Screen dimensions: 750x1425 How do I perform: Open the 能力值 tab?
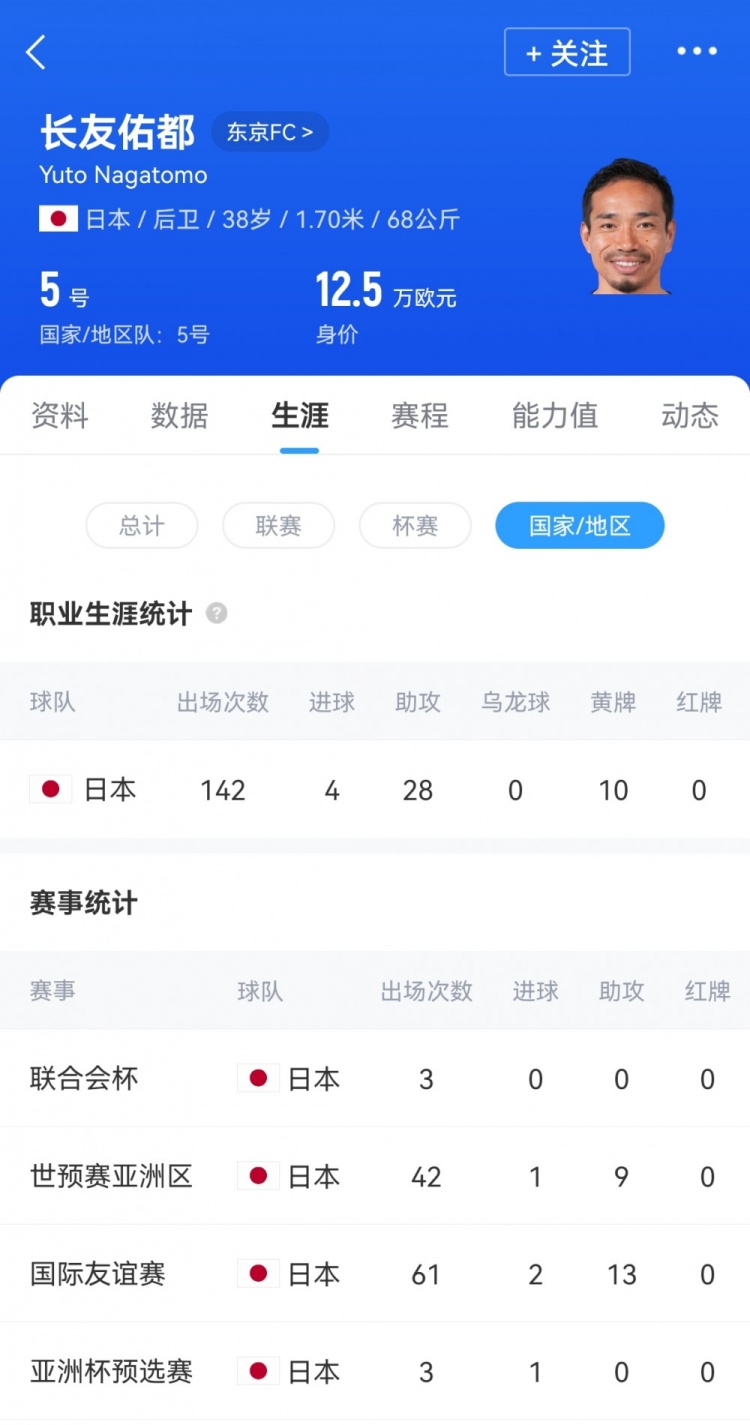click(555, 416)
